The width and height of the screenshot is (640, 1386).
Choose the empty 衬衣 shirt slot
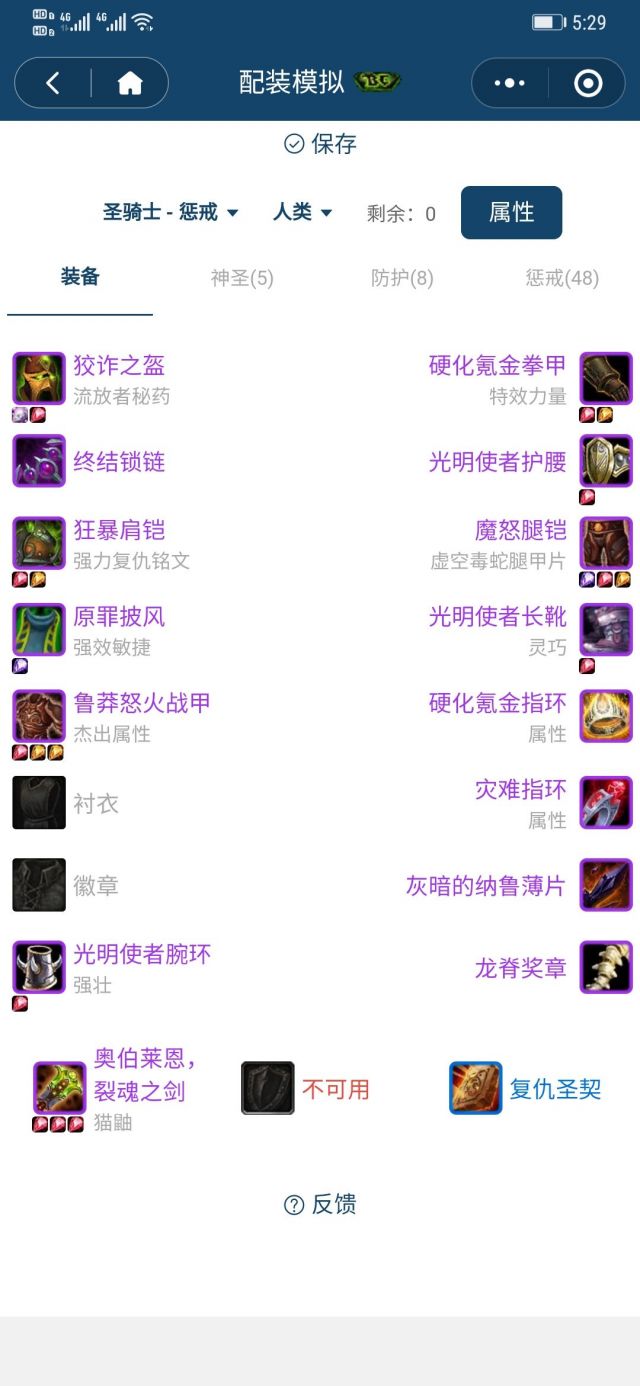pos(95,804)
